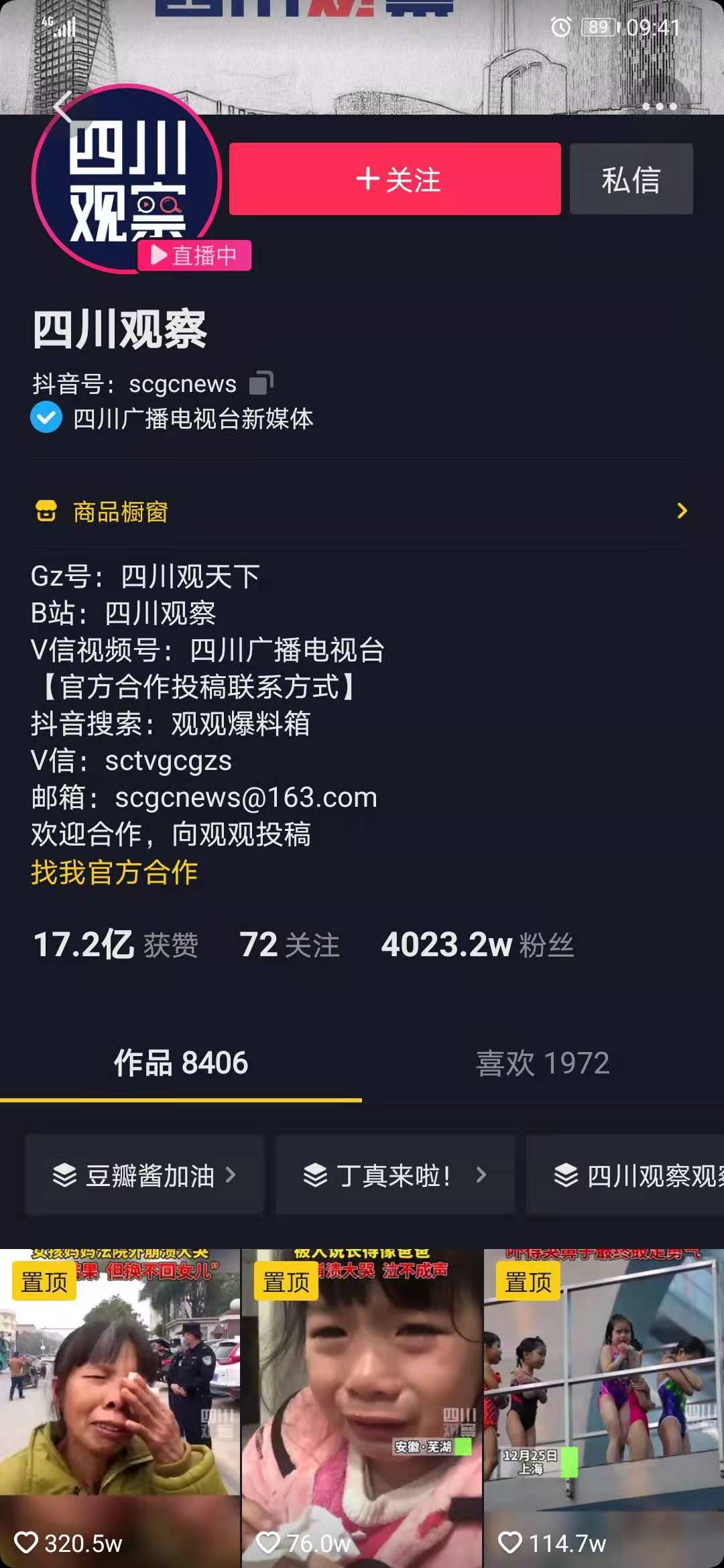
Task: Tap the 找我官方合作 link
Action: point(114,872)
